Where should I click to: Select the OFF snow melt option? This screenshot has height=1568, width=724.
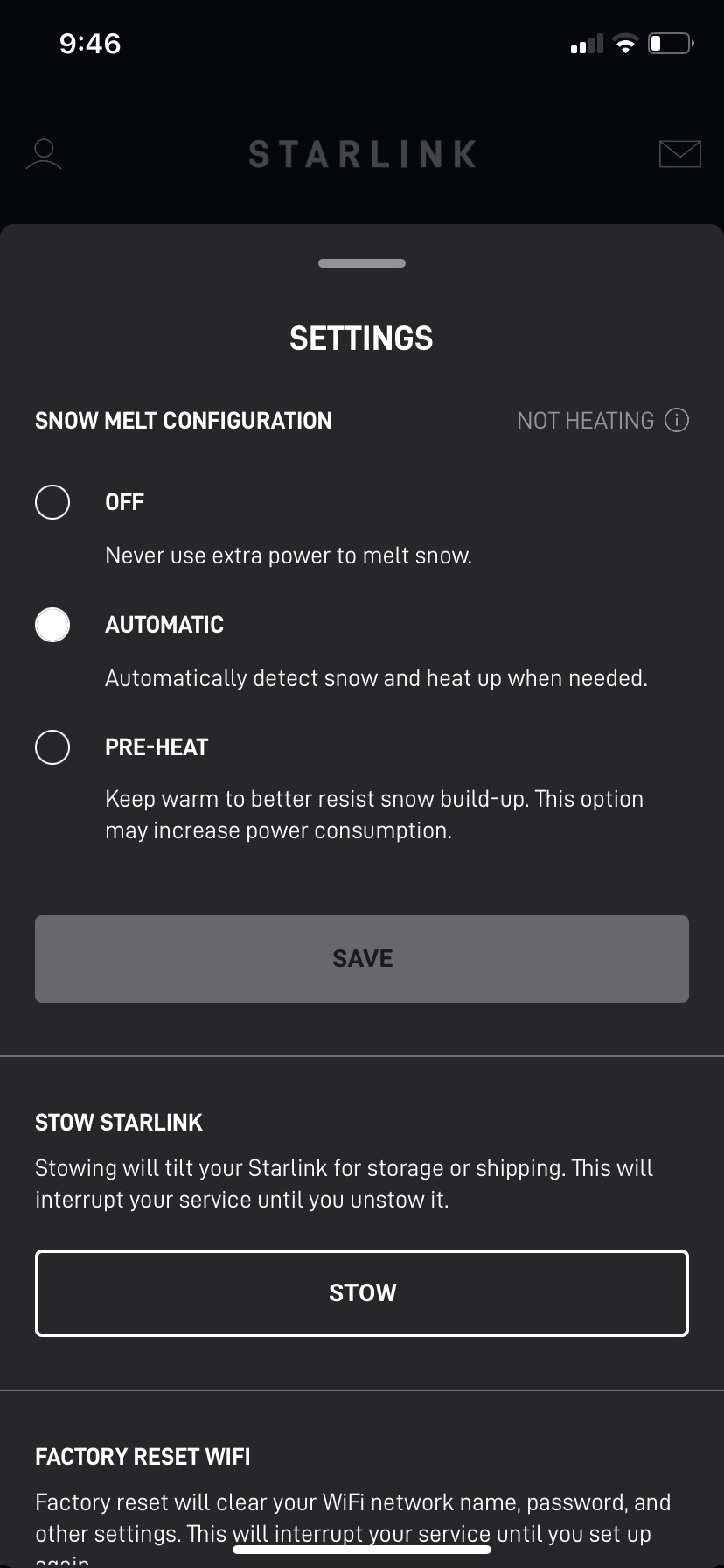click(52, 502)
